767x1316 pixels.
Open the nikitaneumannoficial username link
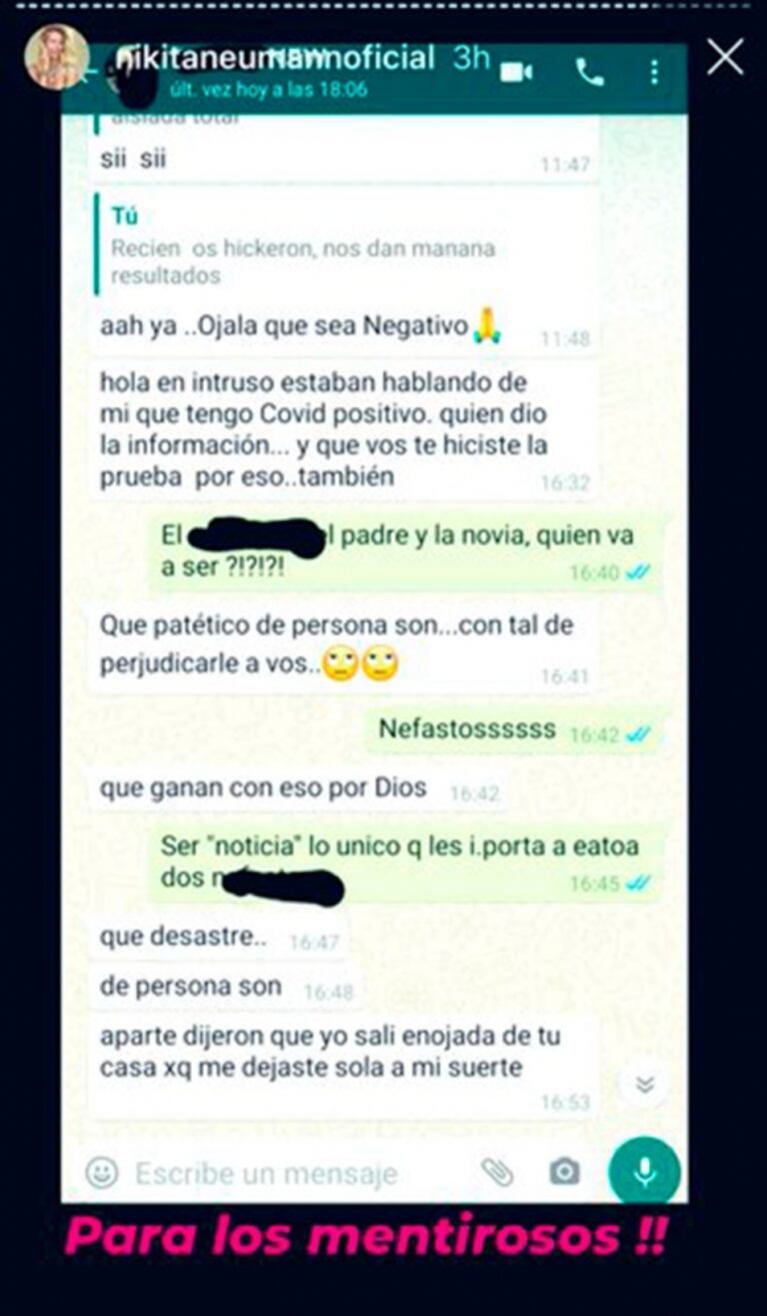[x=275, y=58]
